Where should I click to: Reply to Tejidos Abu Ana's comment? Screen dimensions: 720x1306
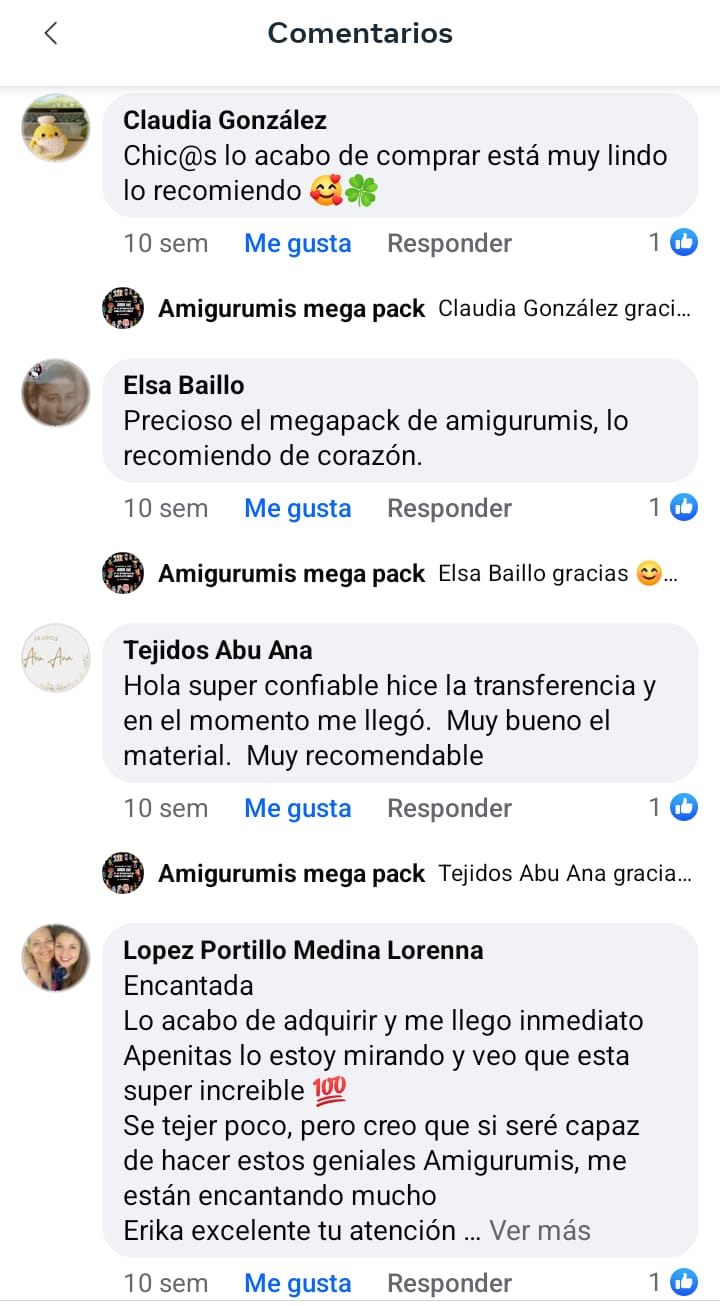[x=449, y=808]
